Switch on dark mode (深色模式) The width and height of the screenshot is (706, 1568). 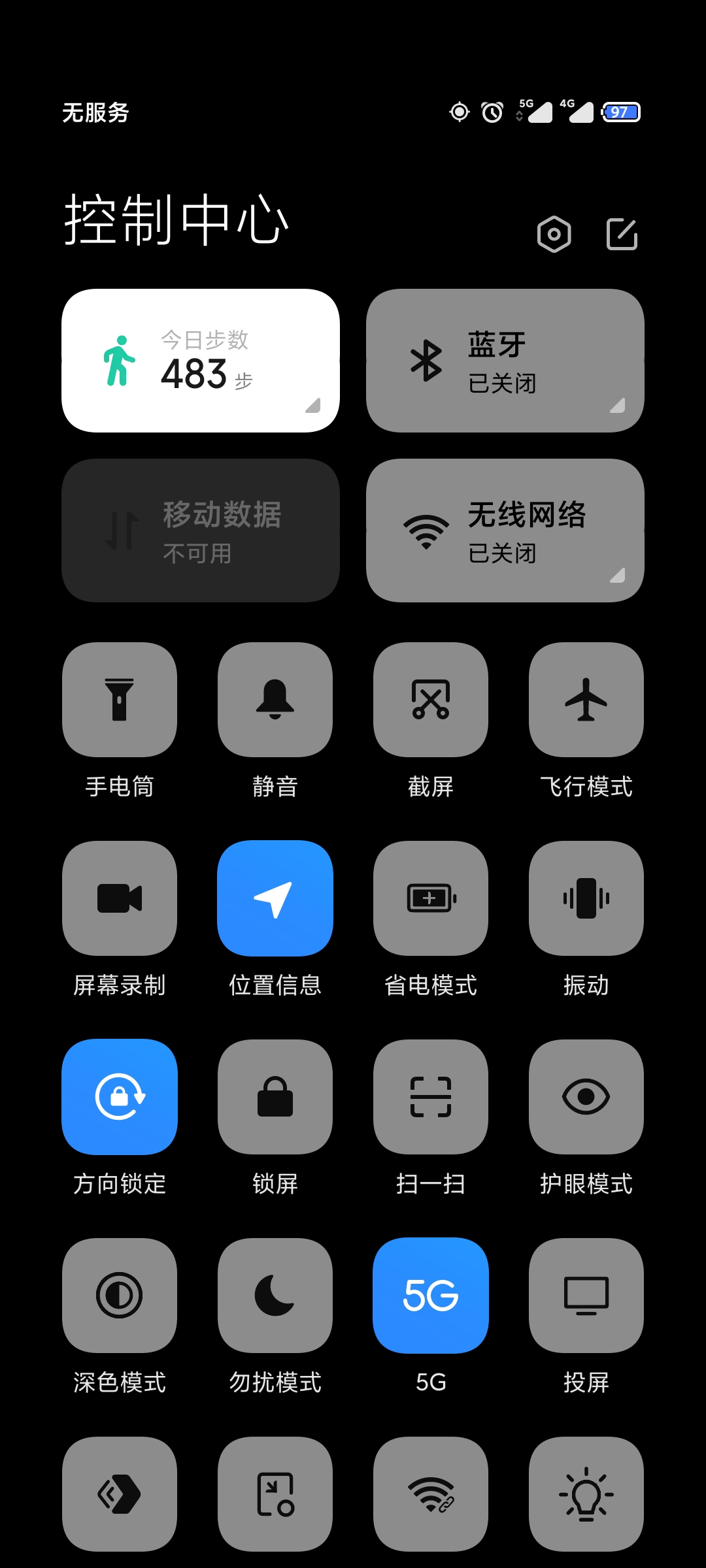coord(120,1296)
